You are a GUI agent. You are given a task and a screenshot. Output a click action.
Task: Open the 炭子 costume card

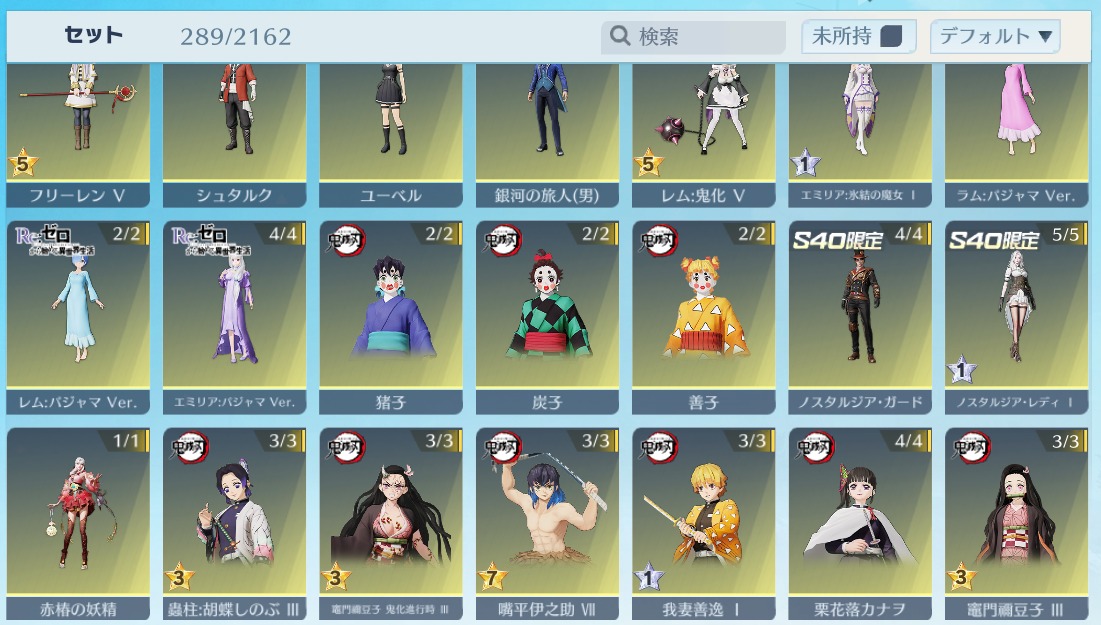pos(547,315)
